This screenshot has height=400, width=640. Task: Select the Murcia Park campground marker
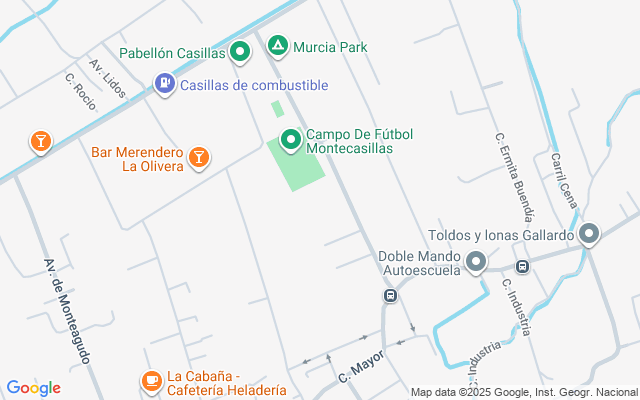(x=278, y=46)
